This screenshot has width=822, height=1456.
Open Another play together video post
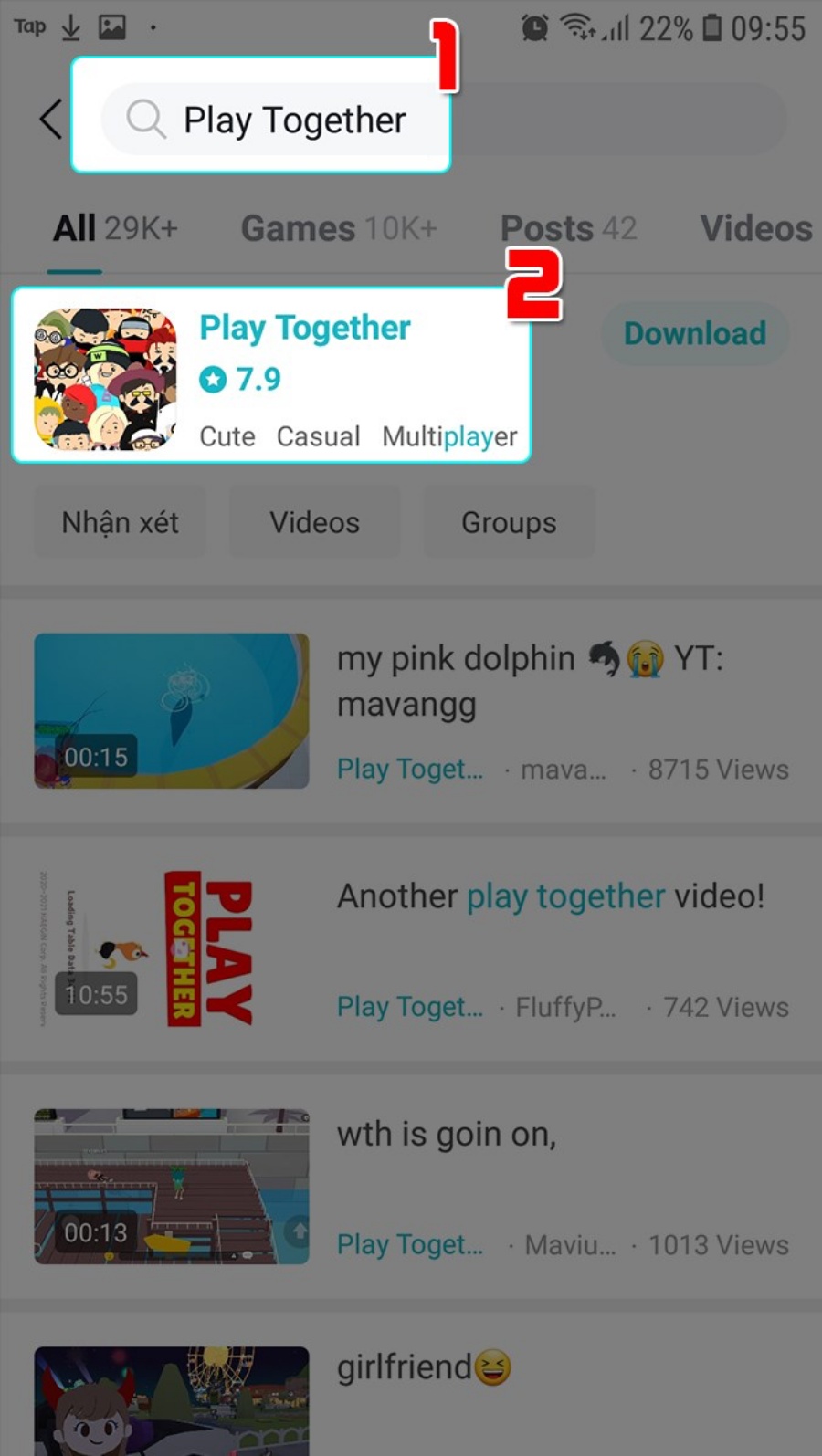click(x=550, y=897)
